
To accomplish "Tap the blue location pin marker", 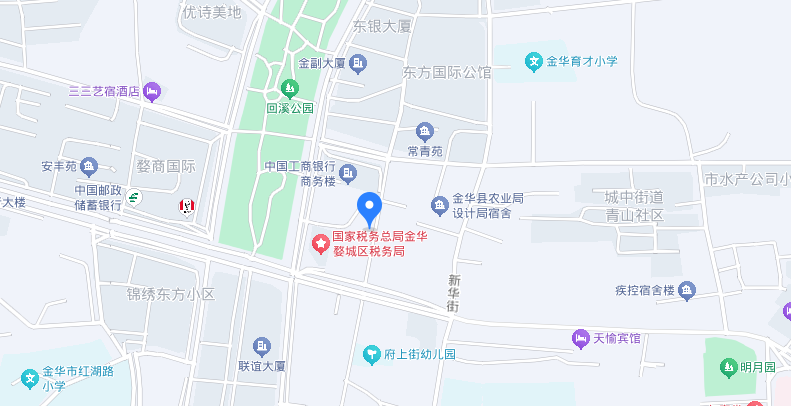I will pyautogui.click(x=370, y=206).
